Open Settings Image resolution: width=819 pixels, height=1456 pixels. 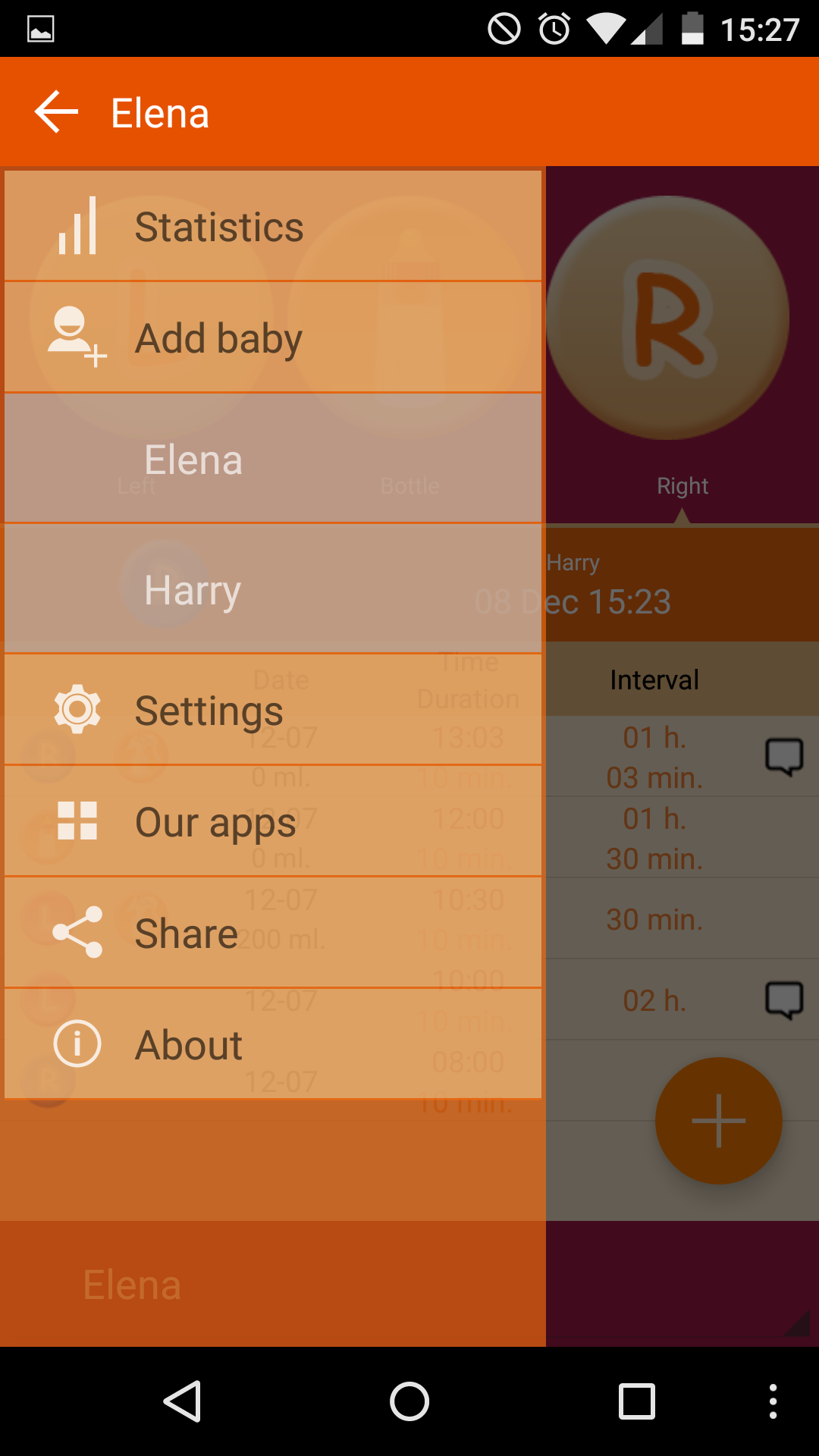pos(273,710)
